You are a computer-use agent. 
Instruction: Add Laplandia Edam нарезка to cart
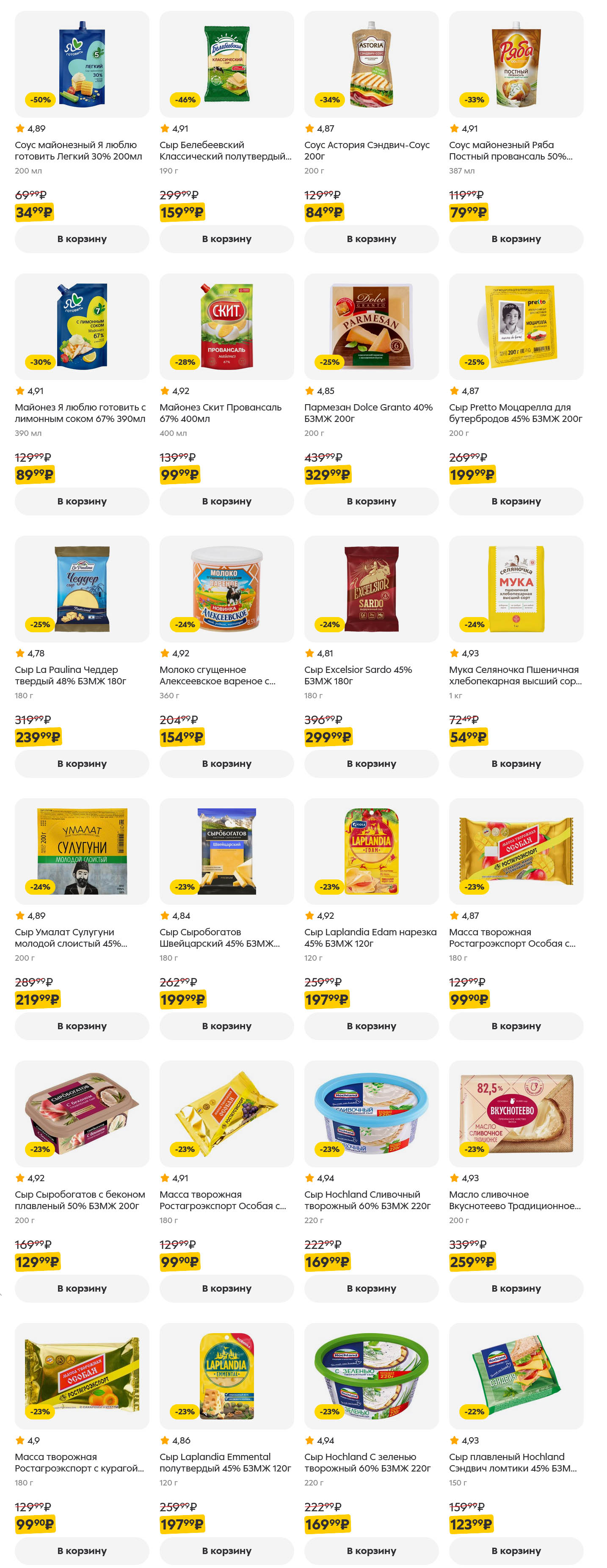pos(371,1025)
